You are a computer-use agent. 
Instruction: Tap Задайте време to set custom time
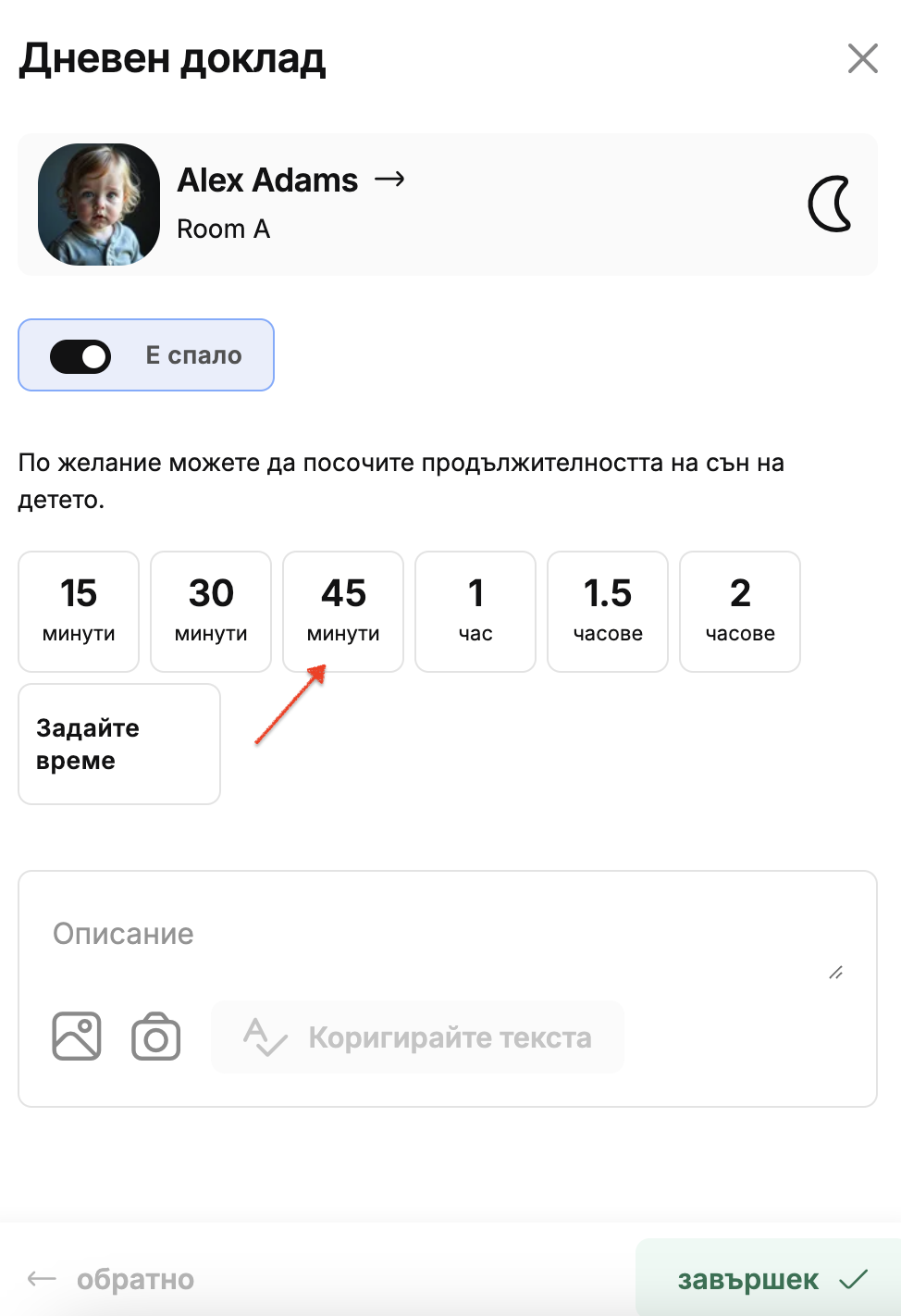119,744
